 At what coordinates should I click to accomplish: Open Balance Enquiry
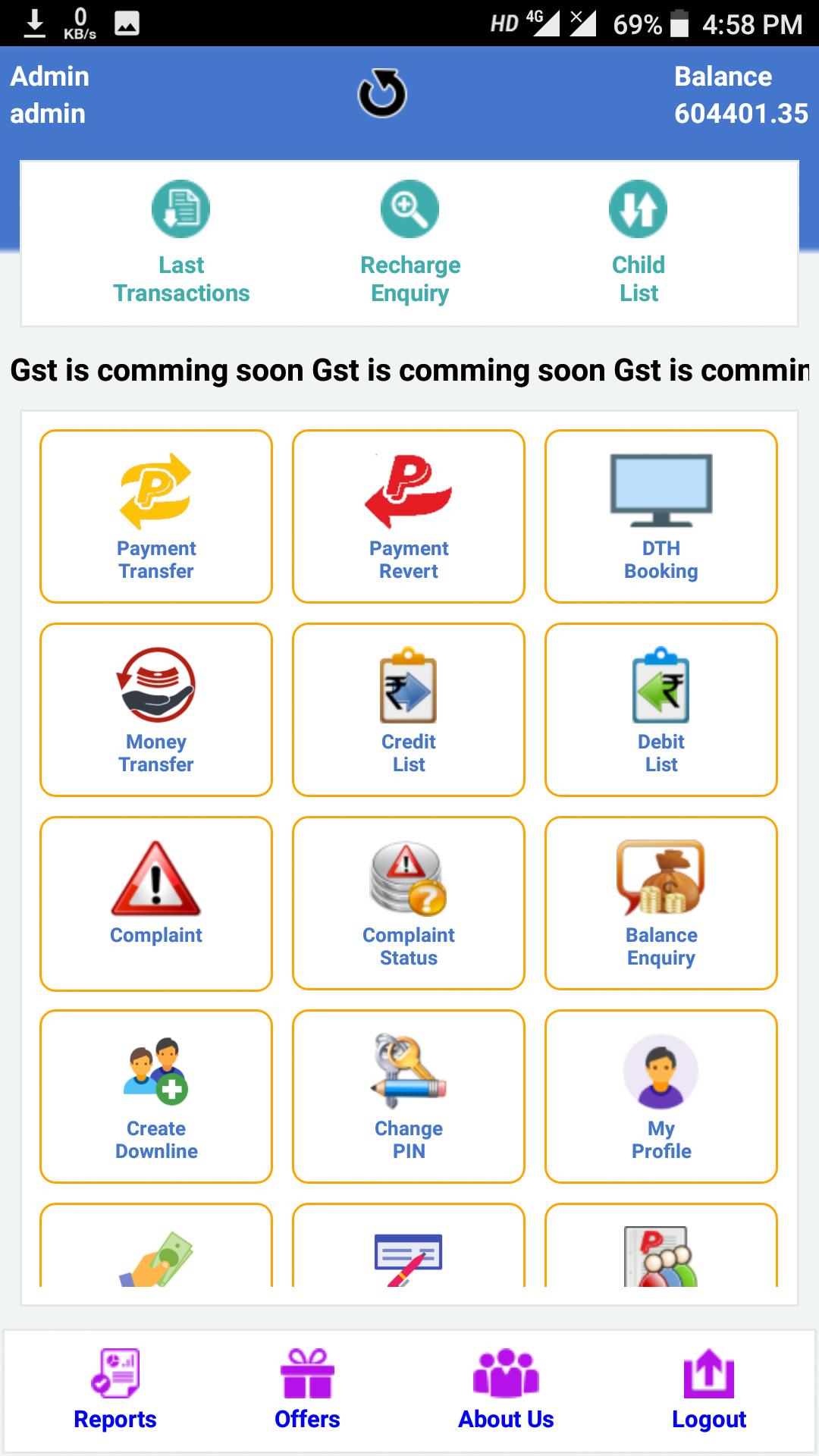click(x=661, y=903)
